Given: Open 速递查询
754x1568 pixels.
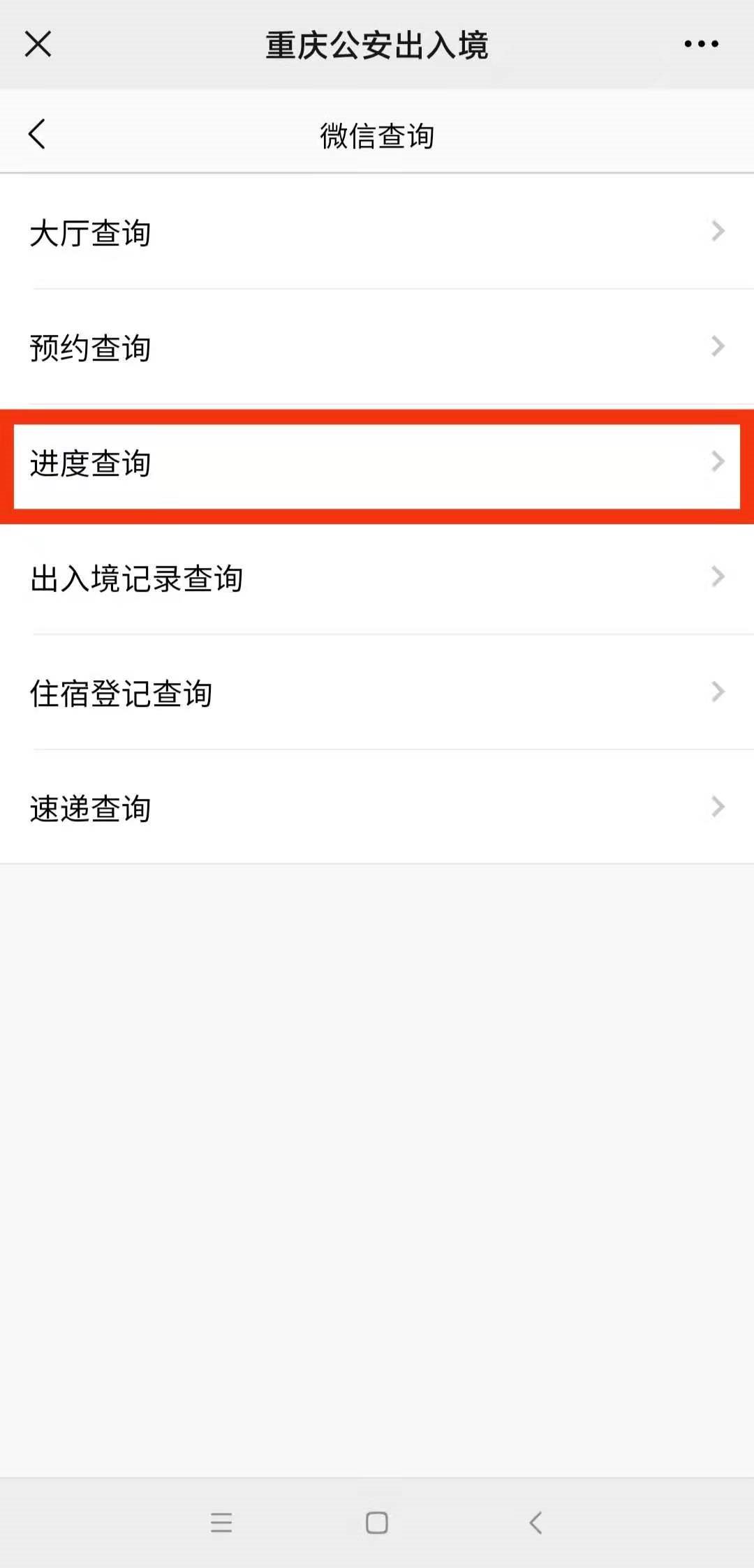Looking at the screenshot, I should [x=377, y=808].
